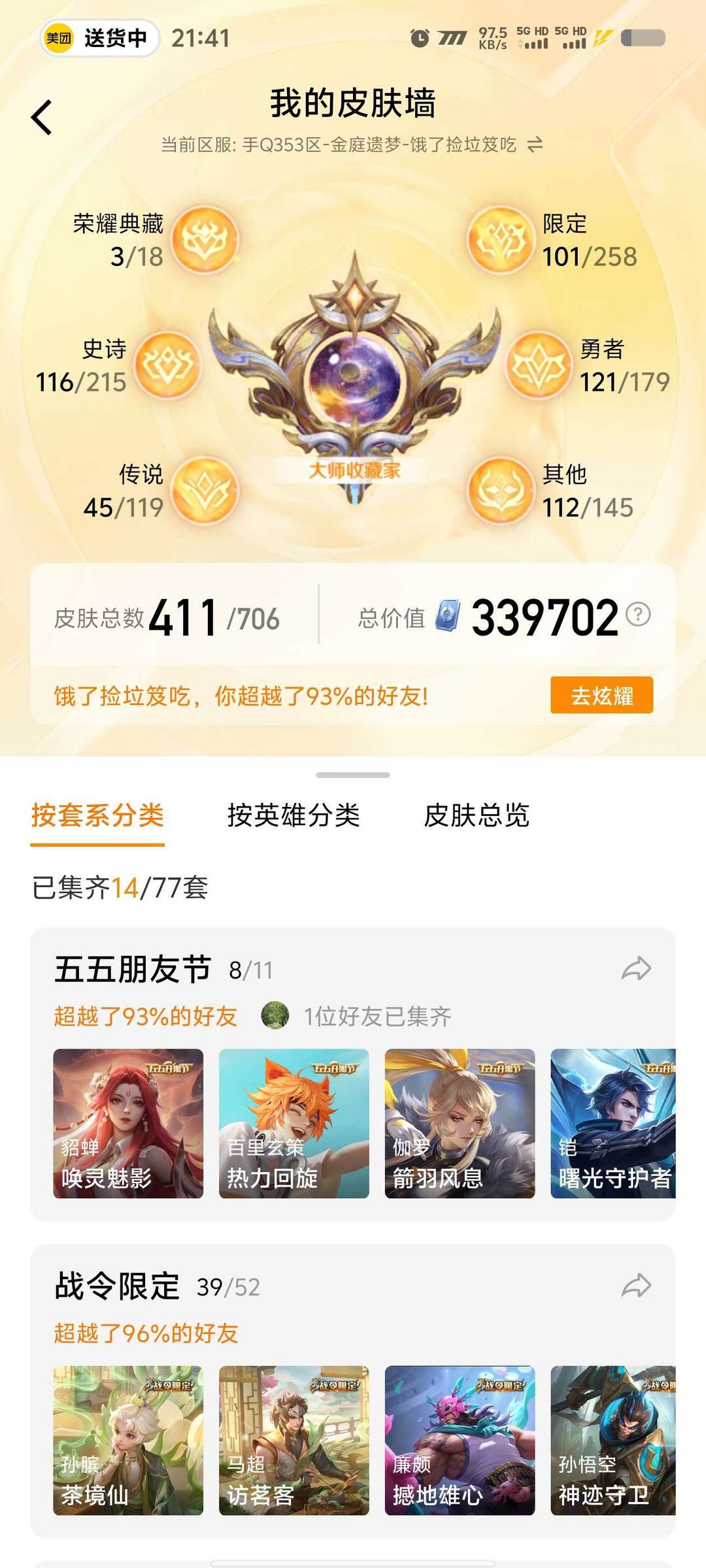
Task: Switch to 皮肤总览 tab
Action: coord(477,815)
